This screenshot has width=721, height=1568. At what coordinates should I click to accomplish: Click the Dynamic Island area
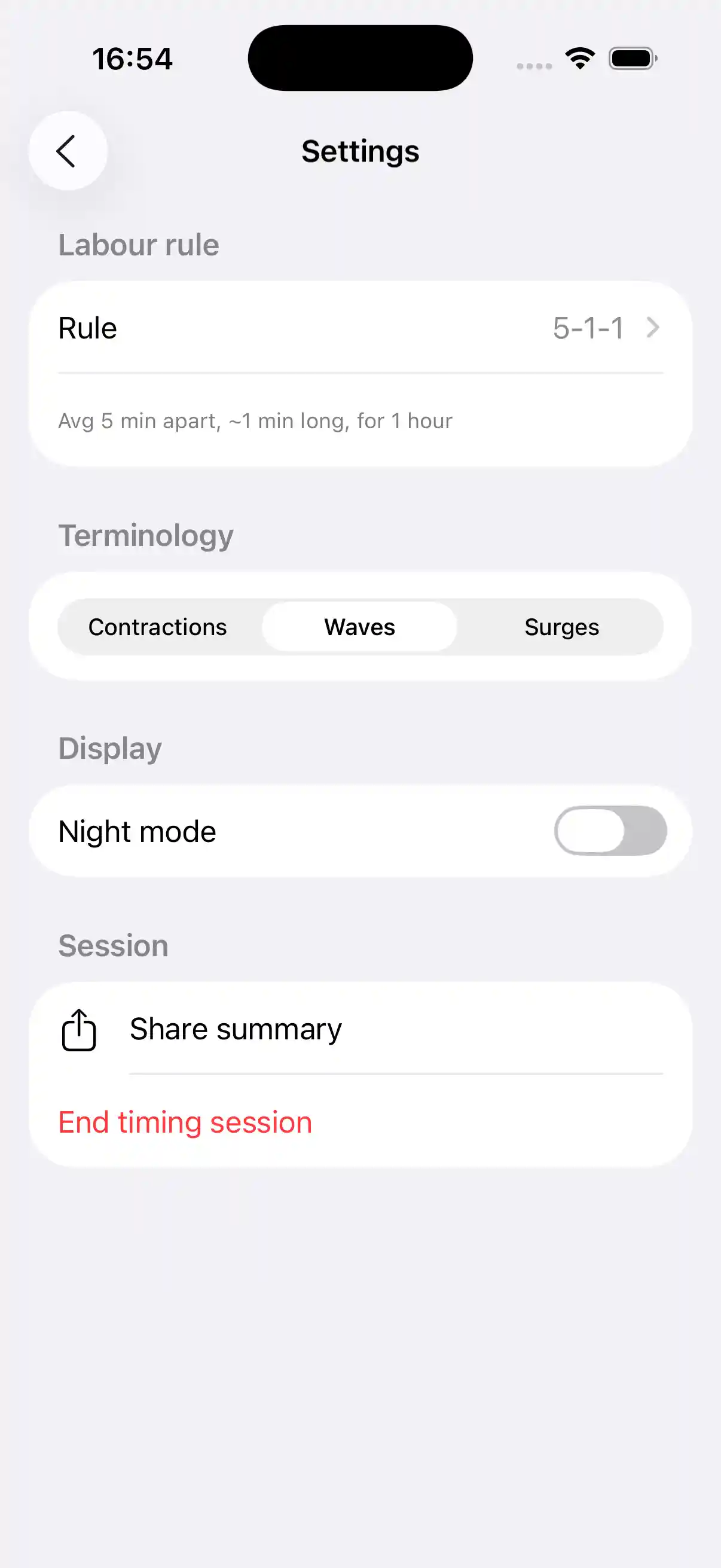(x=359, y=57)
